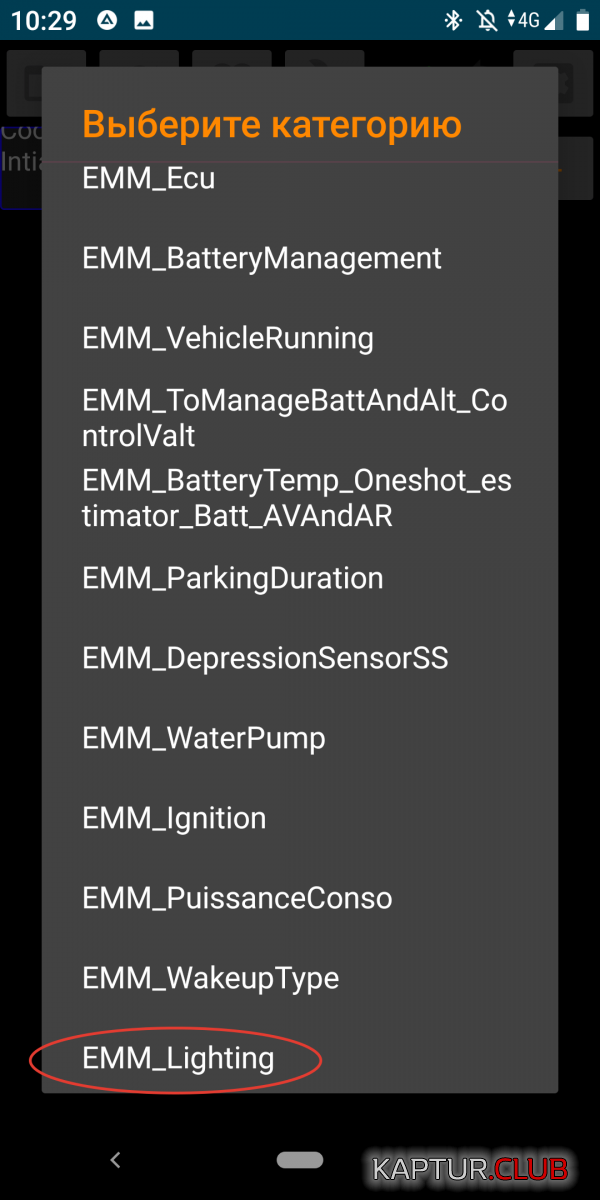The height and width of the screenshot is (1200, 600).
Task: Select EMM_PuissanceConso
Action: pos(300,898)
